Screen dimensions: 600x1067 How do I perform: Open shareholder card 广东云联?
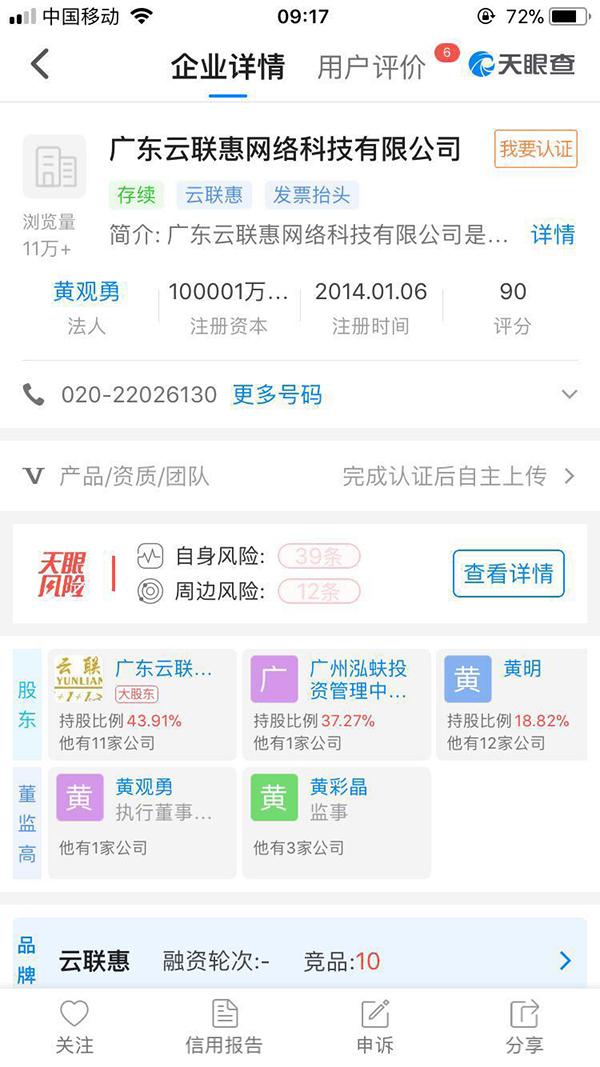pos(142,704)
